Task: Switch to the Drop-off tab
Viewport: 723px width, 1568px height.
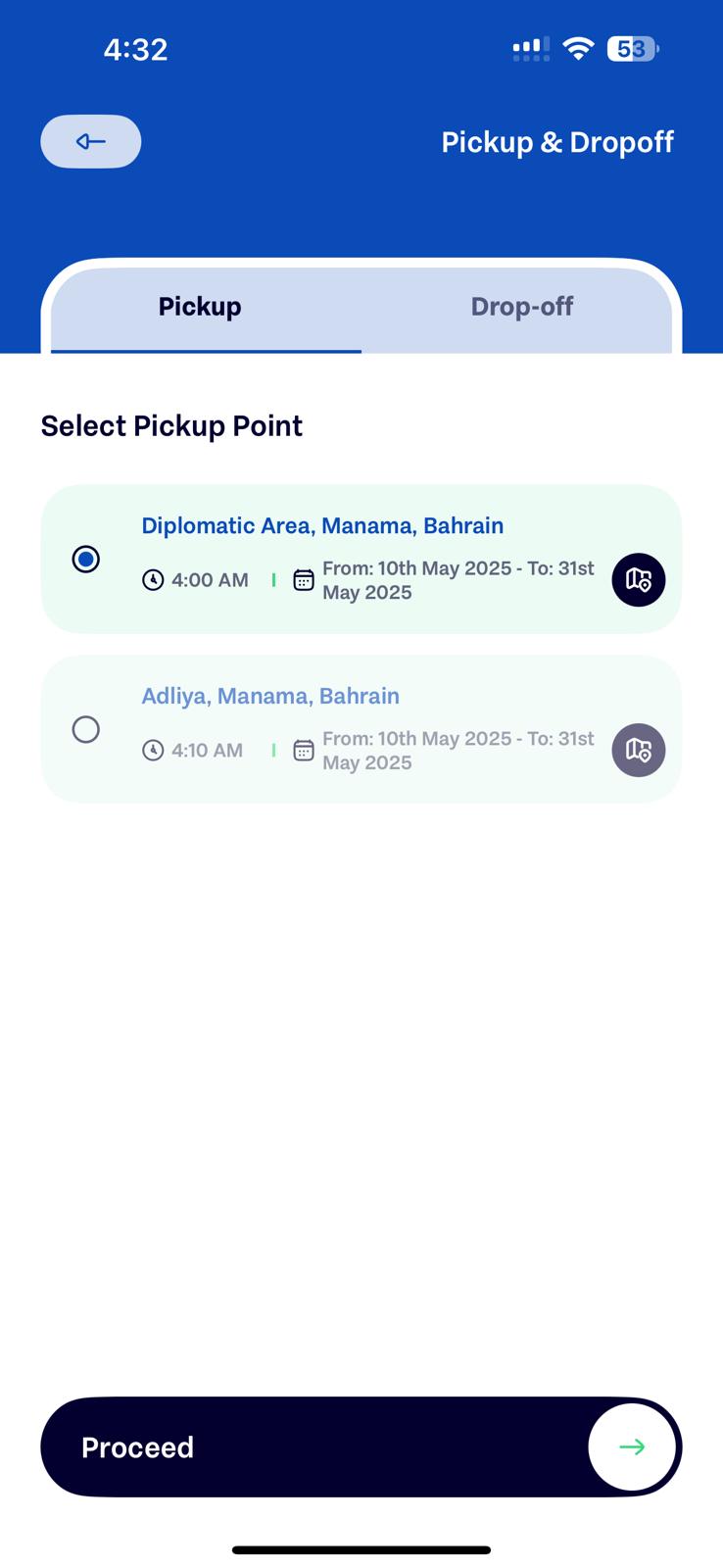Action: point(521,307)
